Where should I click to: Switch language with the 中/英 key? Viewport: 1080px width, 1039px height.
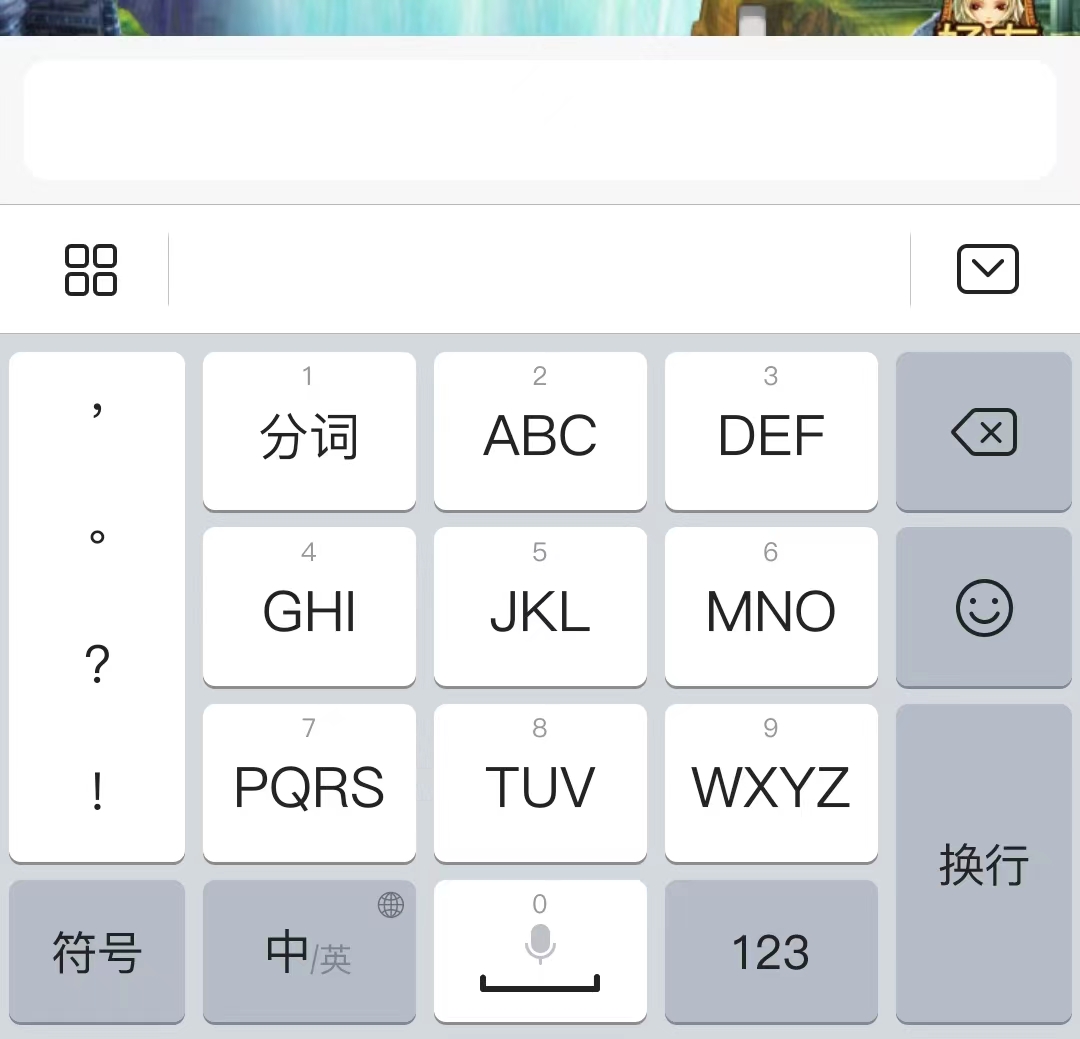(x=309, y=952)
